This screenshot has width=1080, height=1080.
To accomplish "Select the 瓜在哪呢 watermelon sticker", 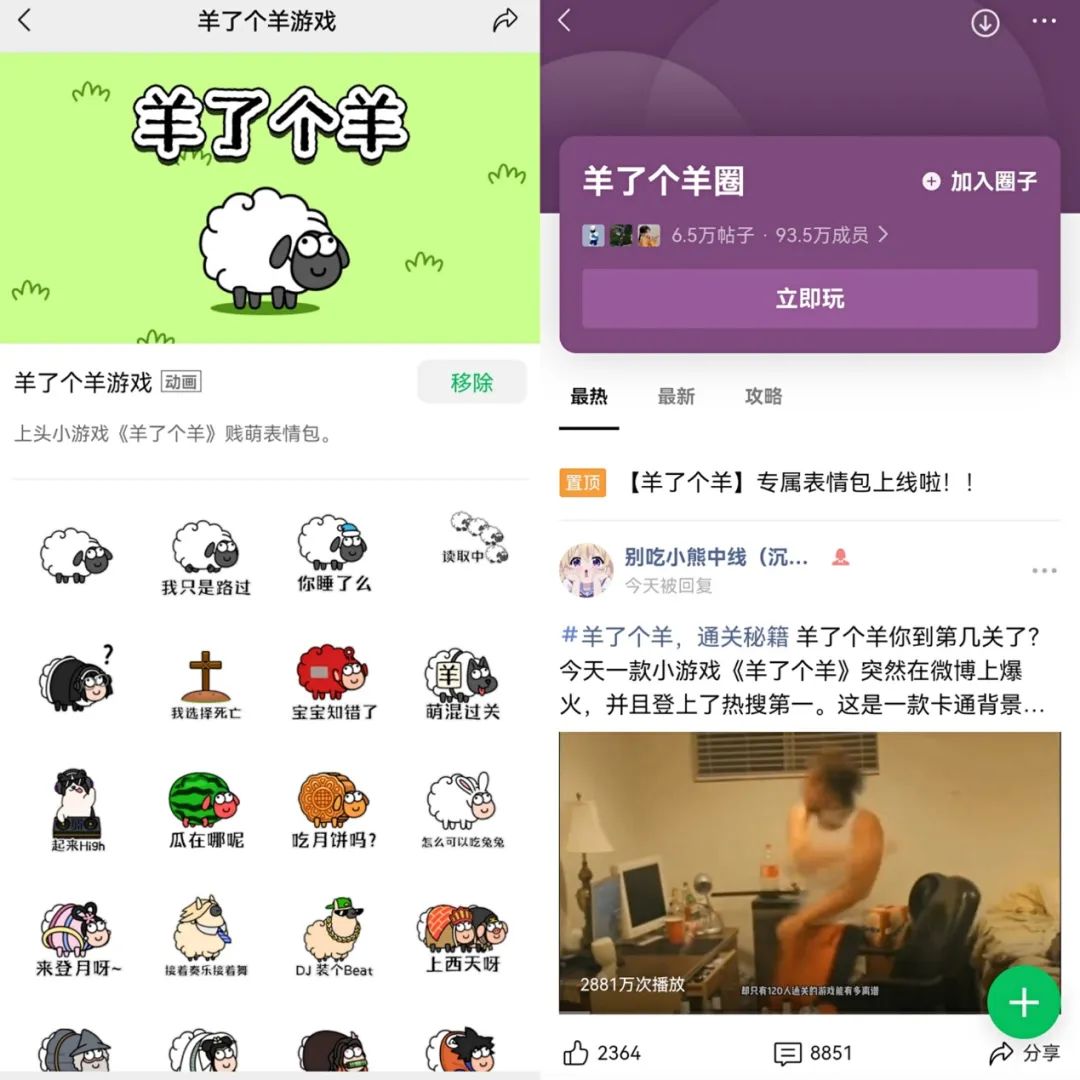I will pyautogui.click(x=206, y=809).
